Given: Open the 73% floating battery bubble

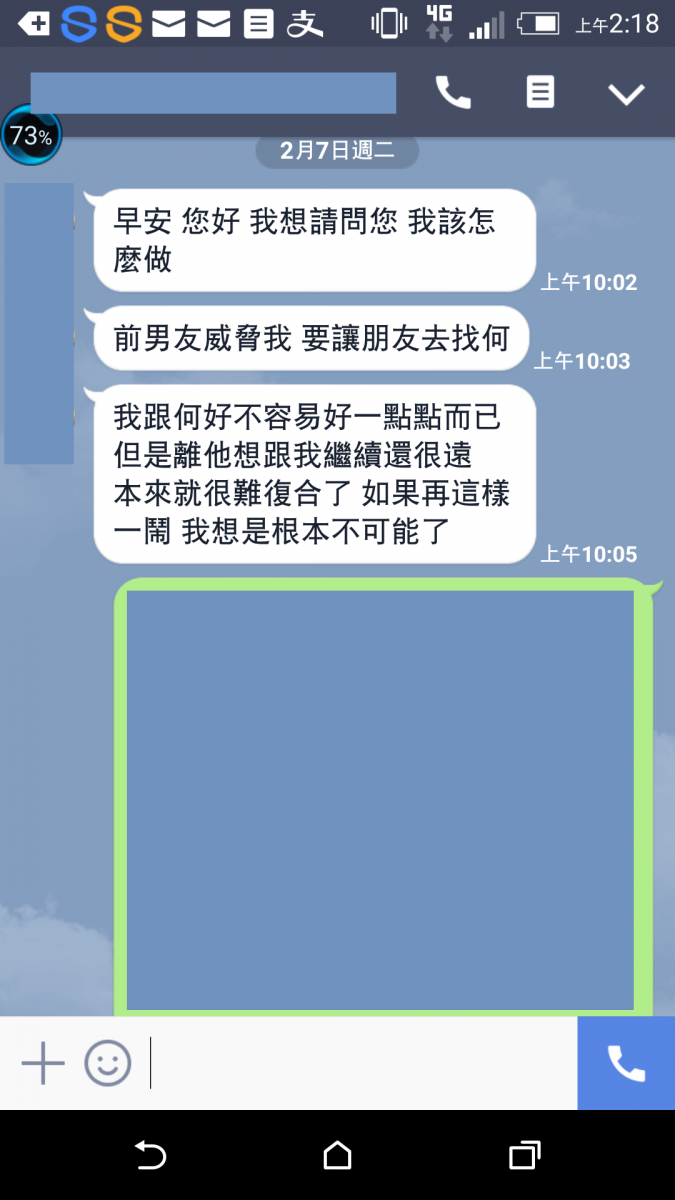Looking at the screenshot, I should (x=31, y=136).
